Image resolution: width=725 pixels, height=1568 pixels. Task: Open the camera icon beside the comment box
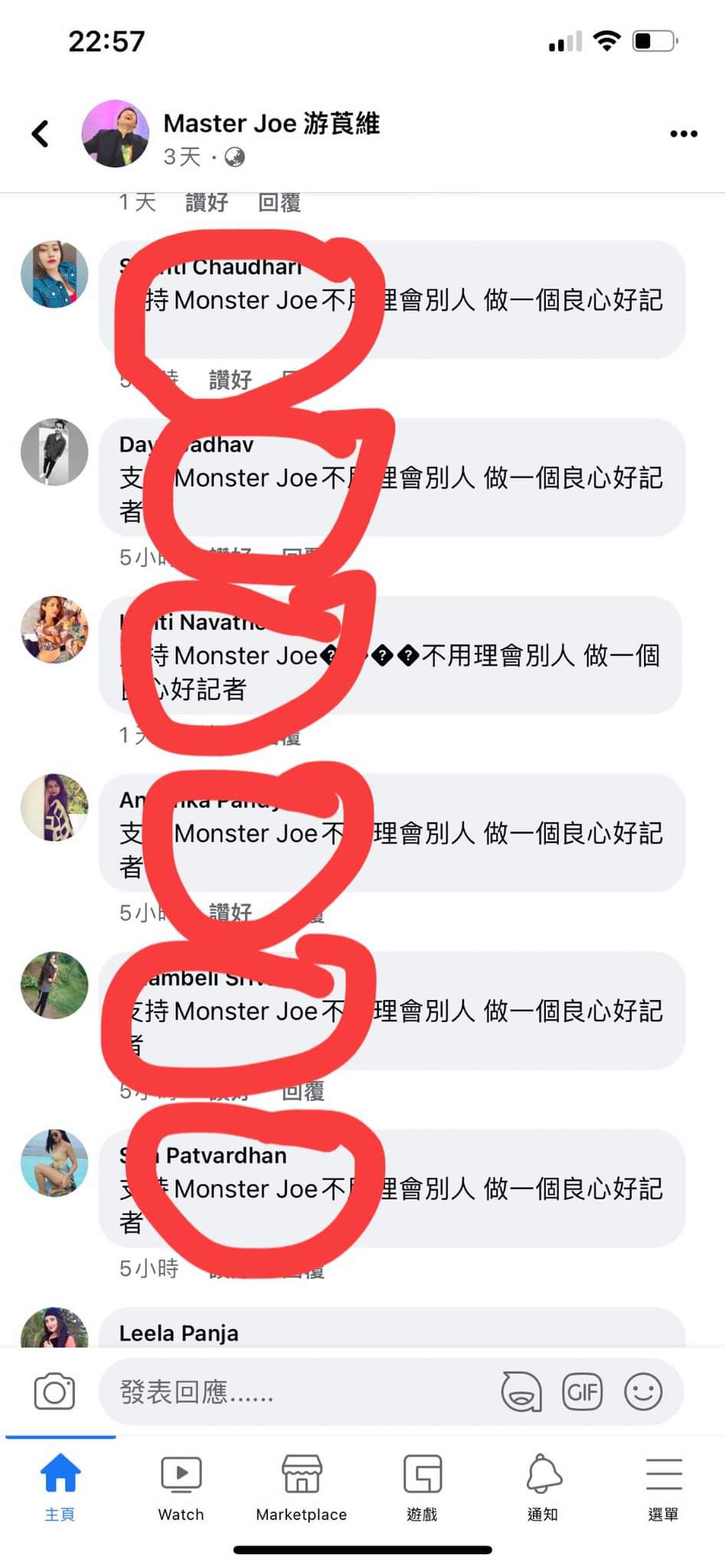pos(54,1391)
